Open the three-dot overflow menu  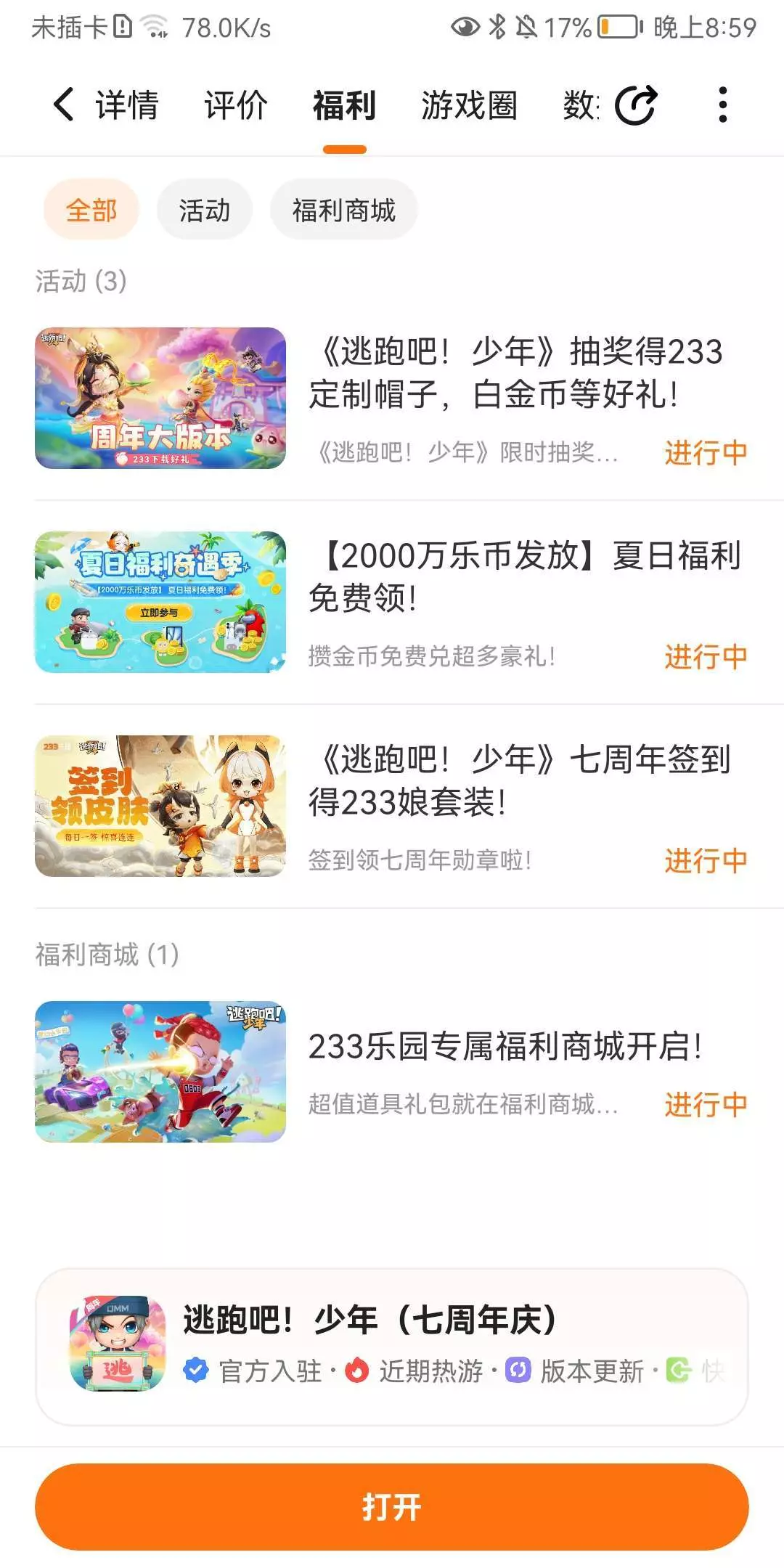click(722, 105)
